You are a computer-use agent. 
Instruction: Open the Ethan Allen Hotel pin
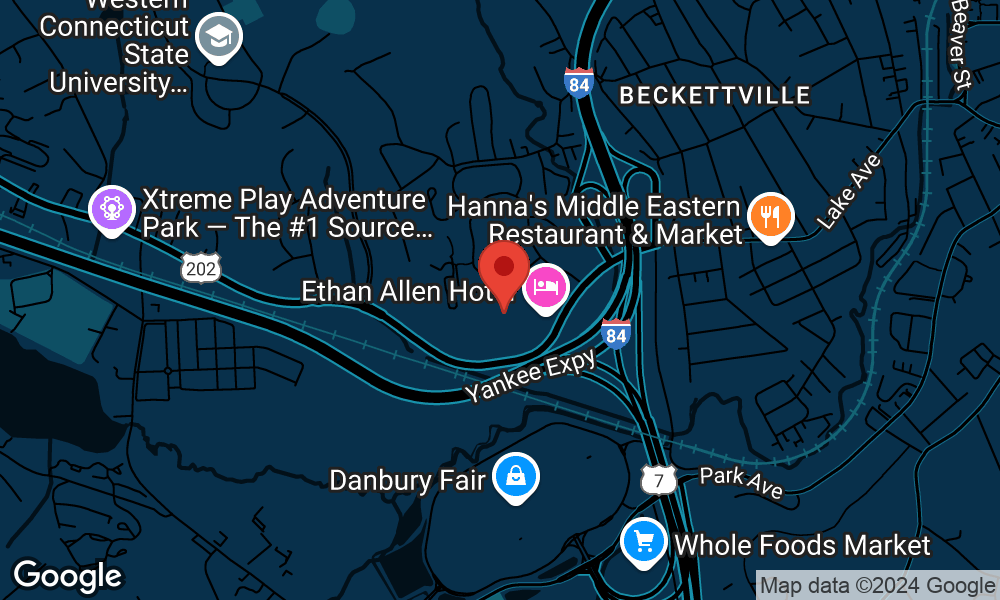tap(547, 287)
